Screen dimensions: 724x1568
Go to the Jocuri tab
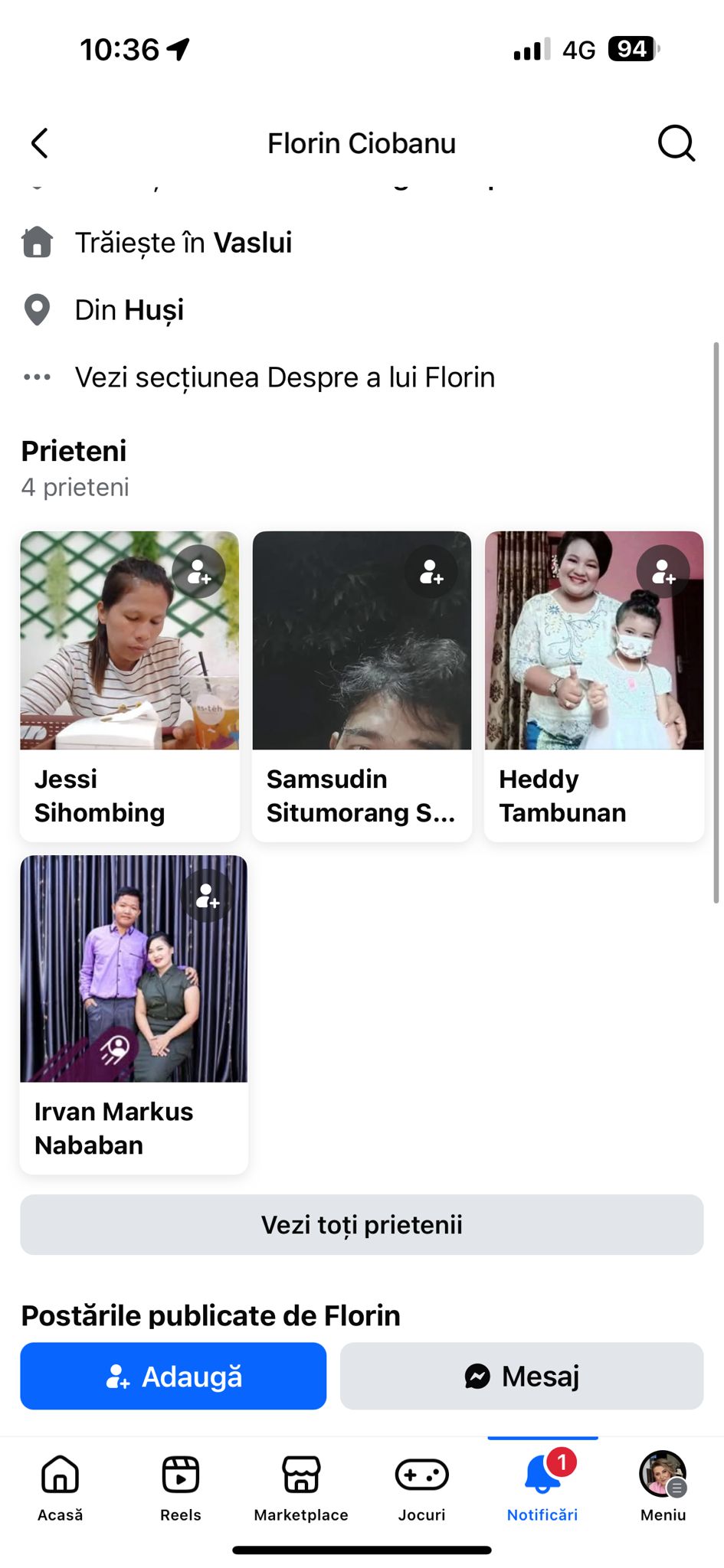click(x=421, y=1487)
